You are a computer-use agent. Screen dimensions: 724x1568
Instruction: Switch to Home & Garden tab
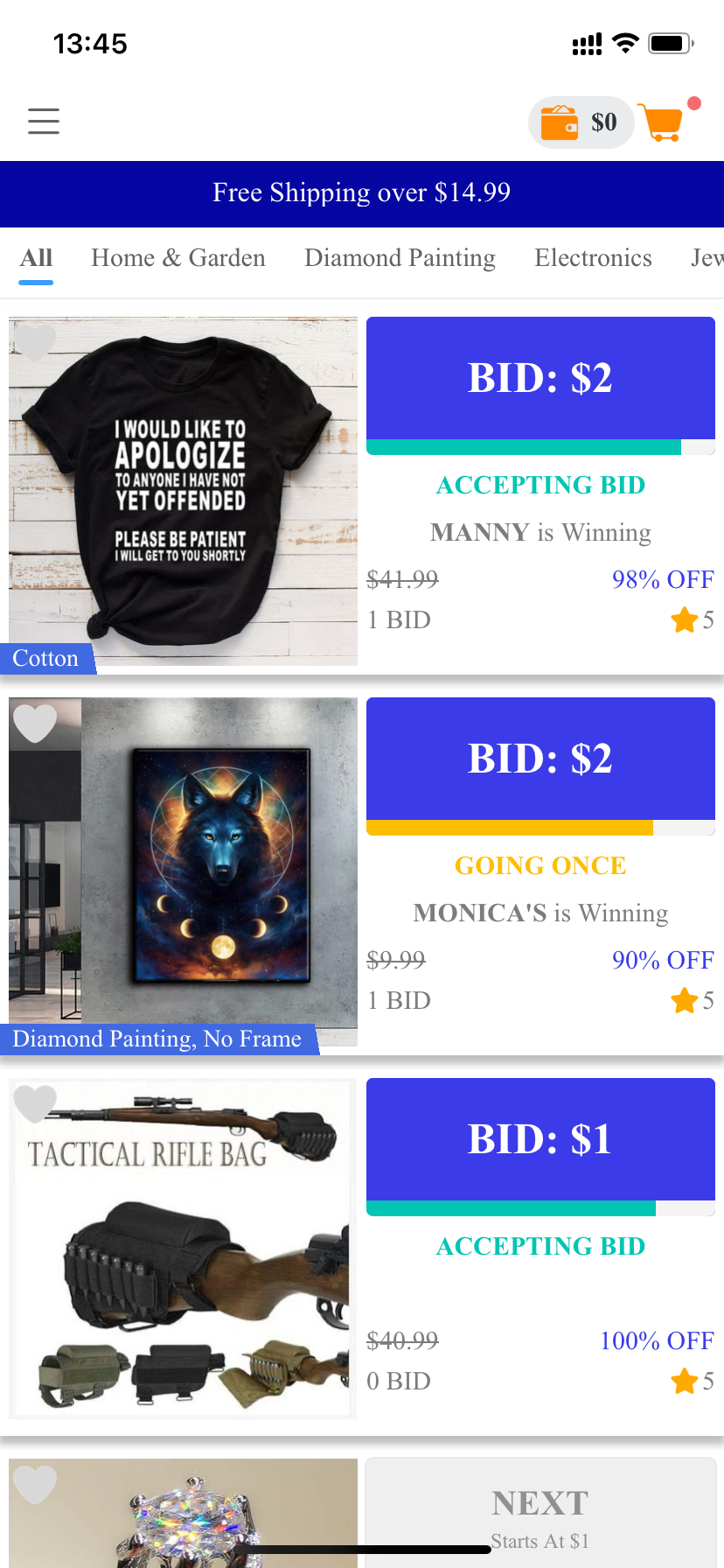click(x=178, y=258)
